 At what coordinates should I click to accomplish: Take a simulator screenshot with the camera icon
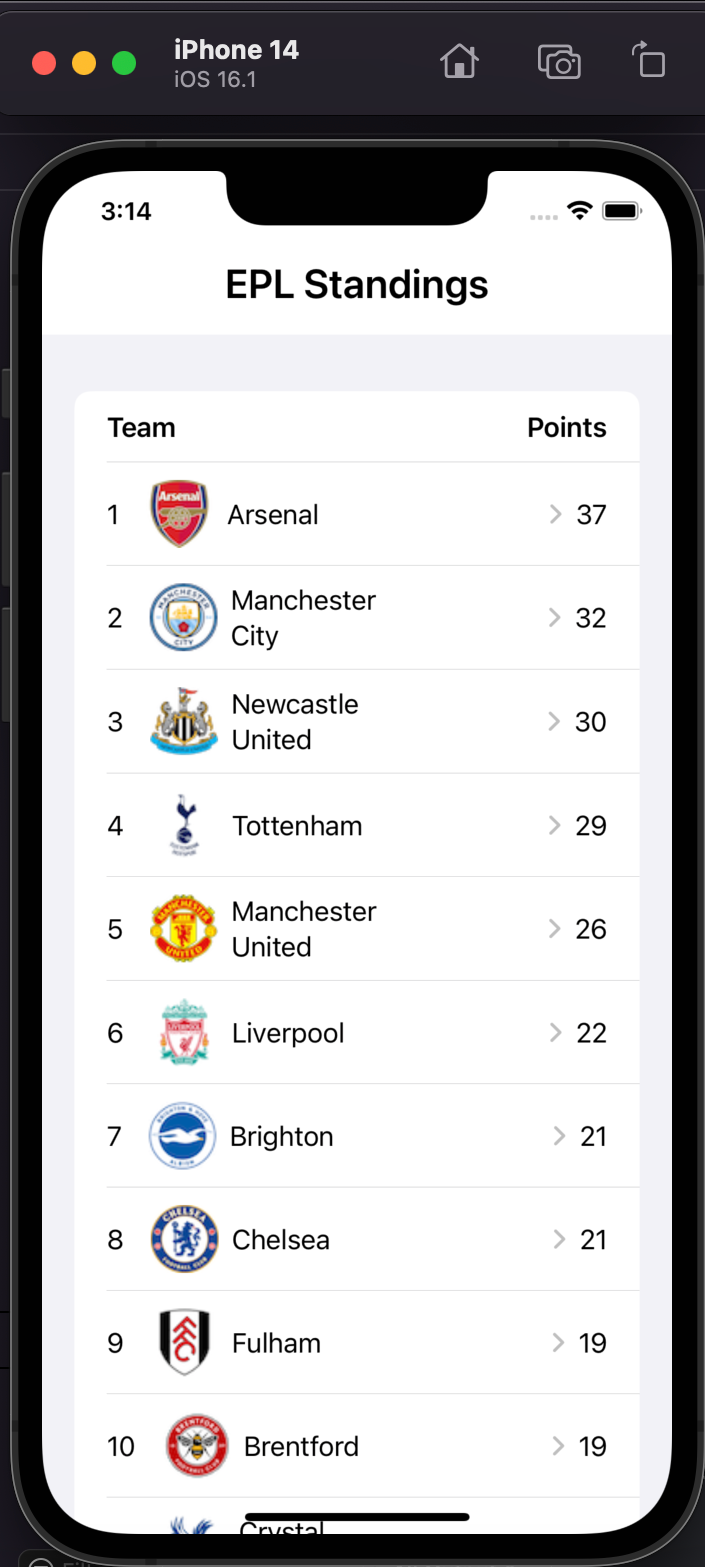click(x=559, y=62)
